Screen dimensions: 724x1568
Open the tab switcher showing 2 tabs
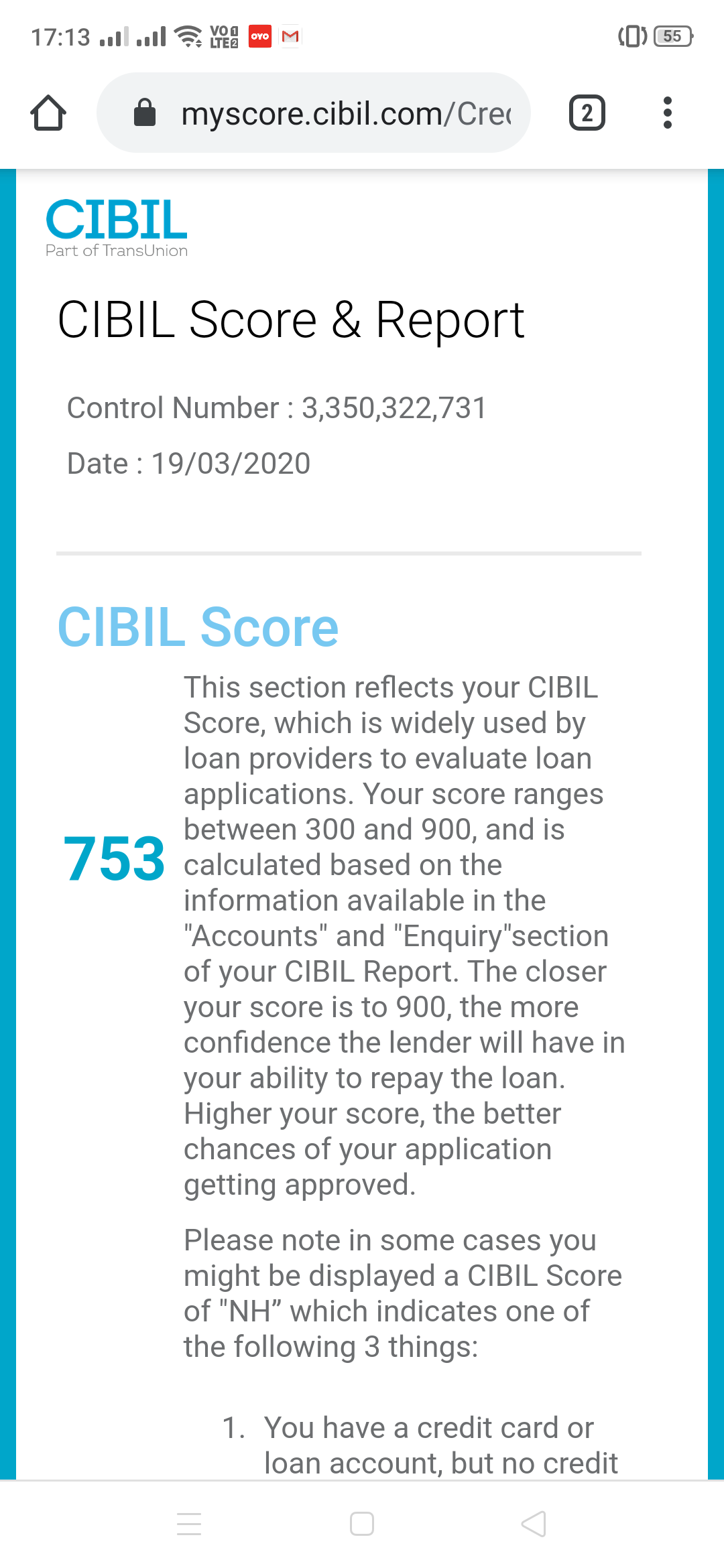(587, 113)
